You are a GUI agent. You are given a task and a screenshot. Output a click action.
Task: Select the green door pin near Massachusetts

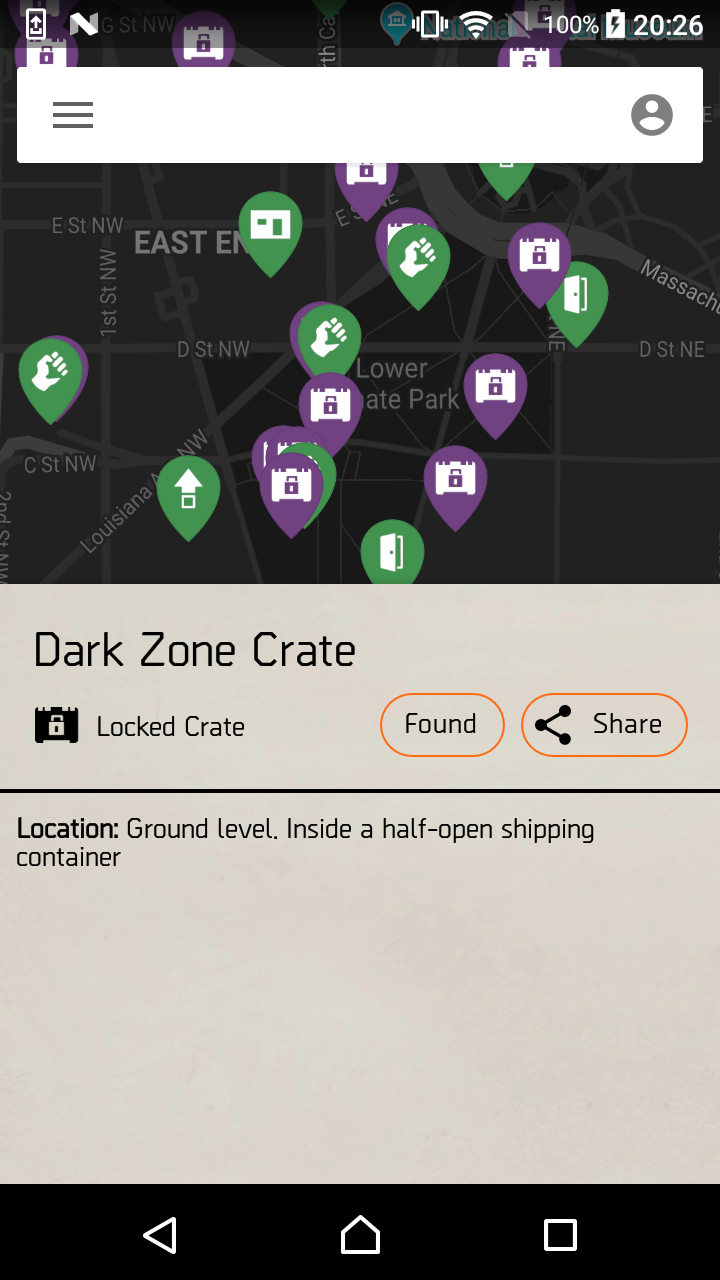coord(578,297)
